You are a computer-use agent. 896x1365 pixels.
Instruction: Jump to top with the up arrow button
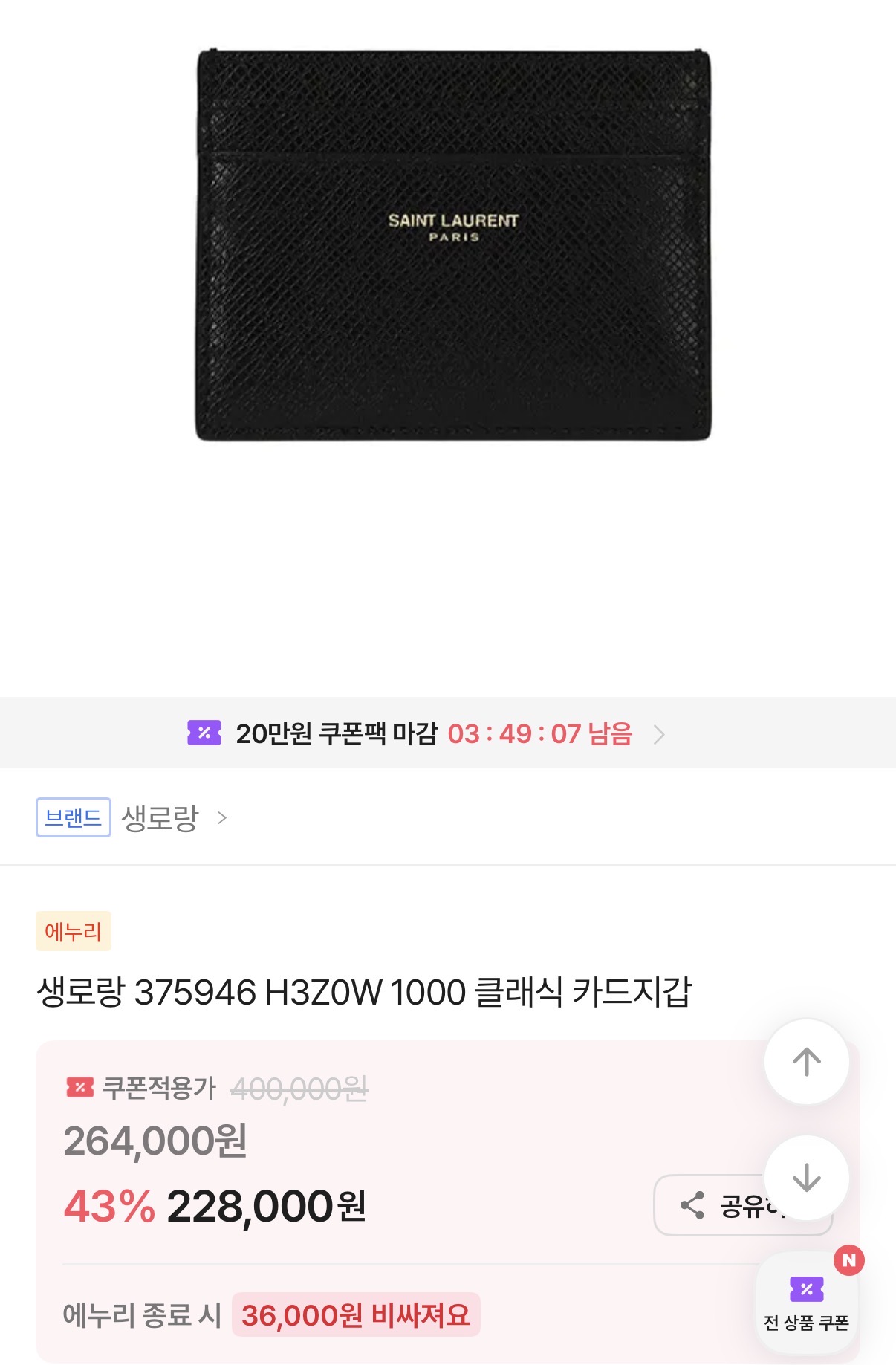[x=806, y=1062]
